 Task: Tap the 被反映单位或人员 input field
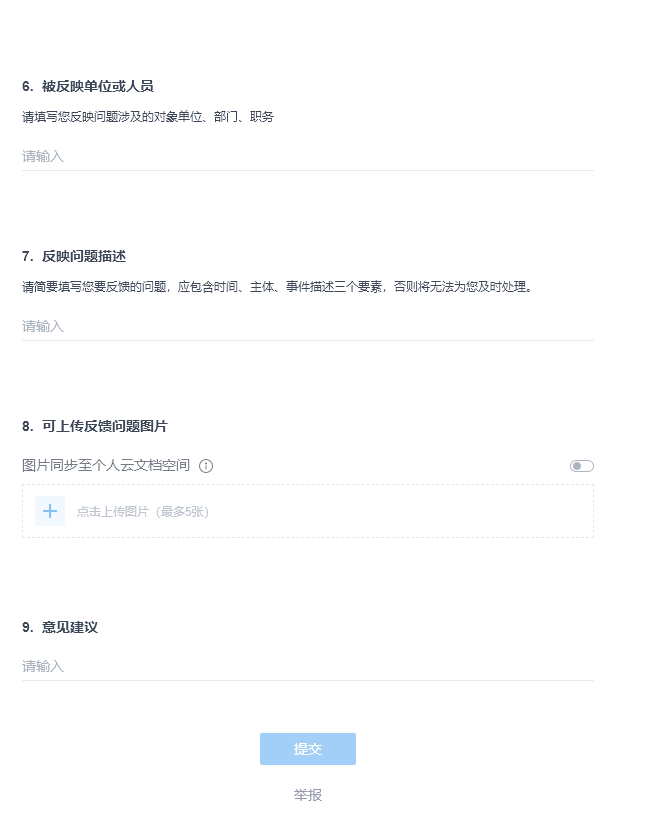point(307,156)
